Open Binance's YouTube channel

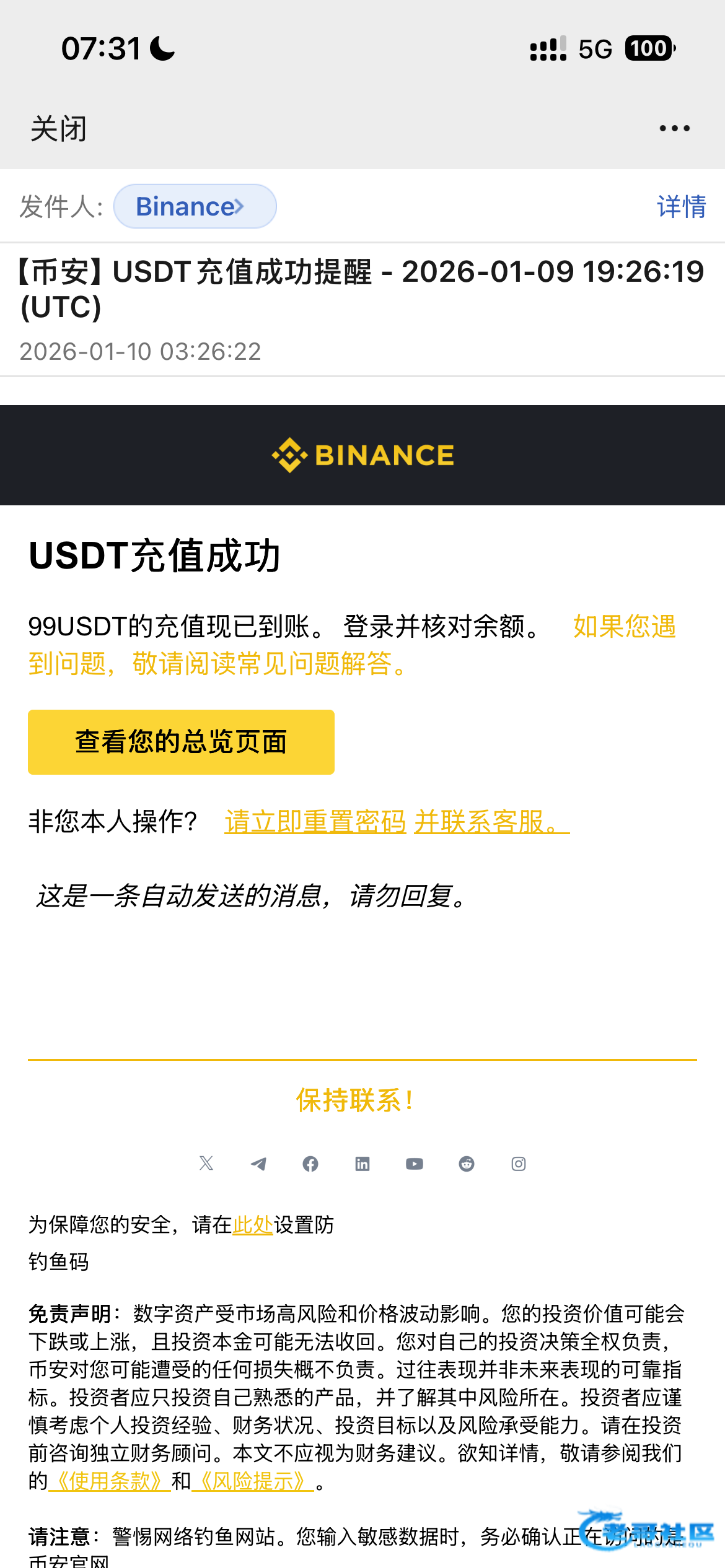coord(415,1164)
